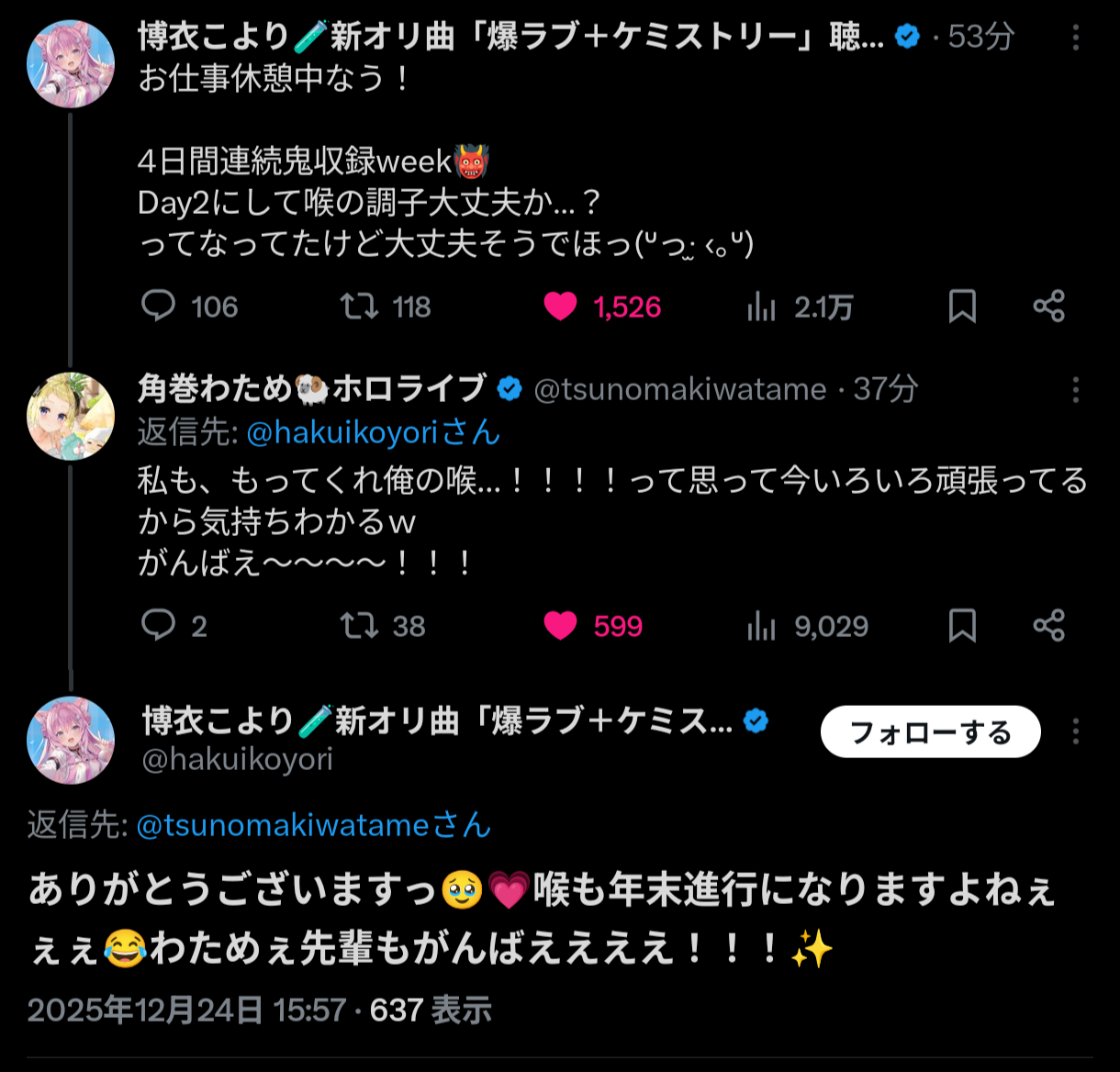Open the @hakuikoyoriさん mention link
Image resolution: width=1120 pixels, height=1072 pixels.
(373, 432)
